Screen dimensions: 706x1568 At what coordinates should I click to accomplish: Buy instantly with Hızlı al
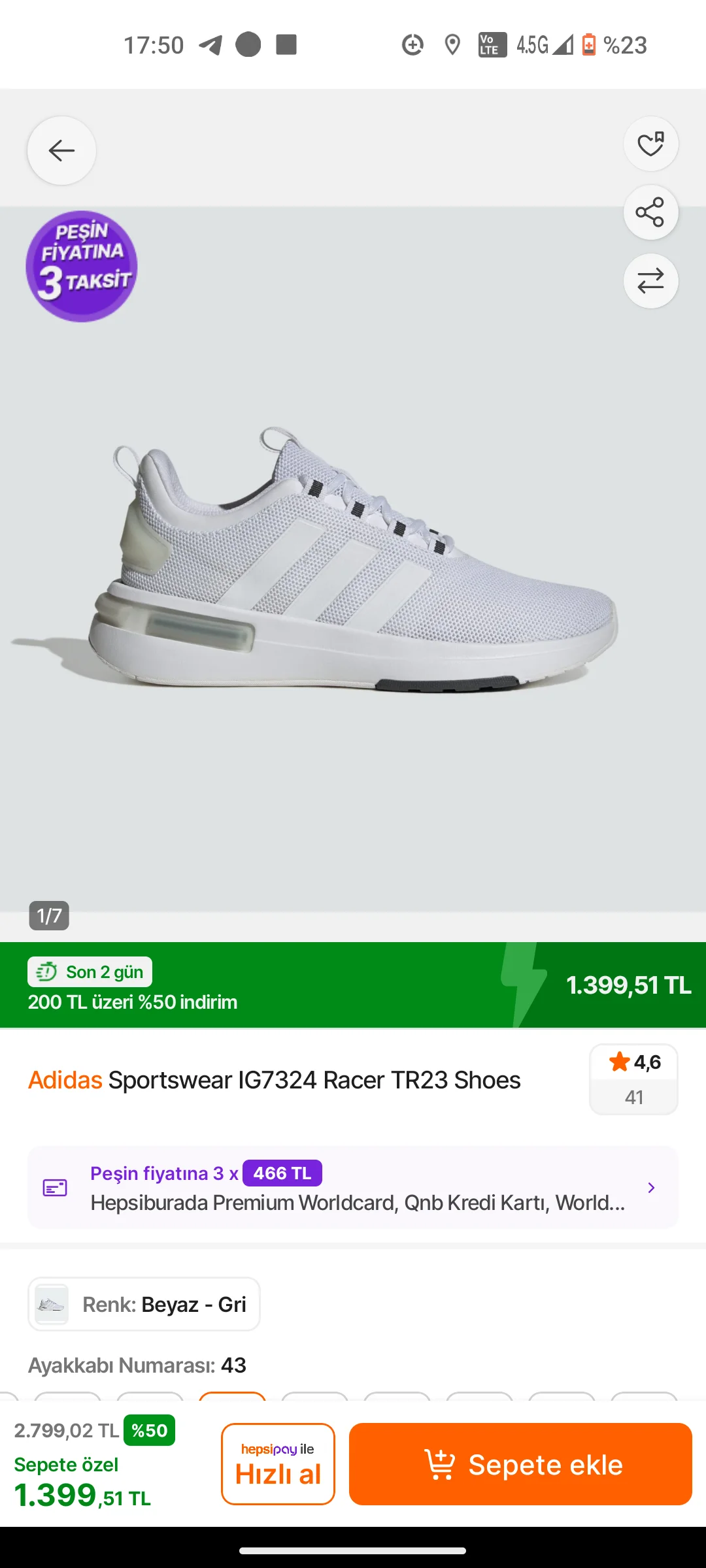tap(278, 1464)
